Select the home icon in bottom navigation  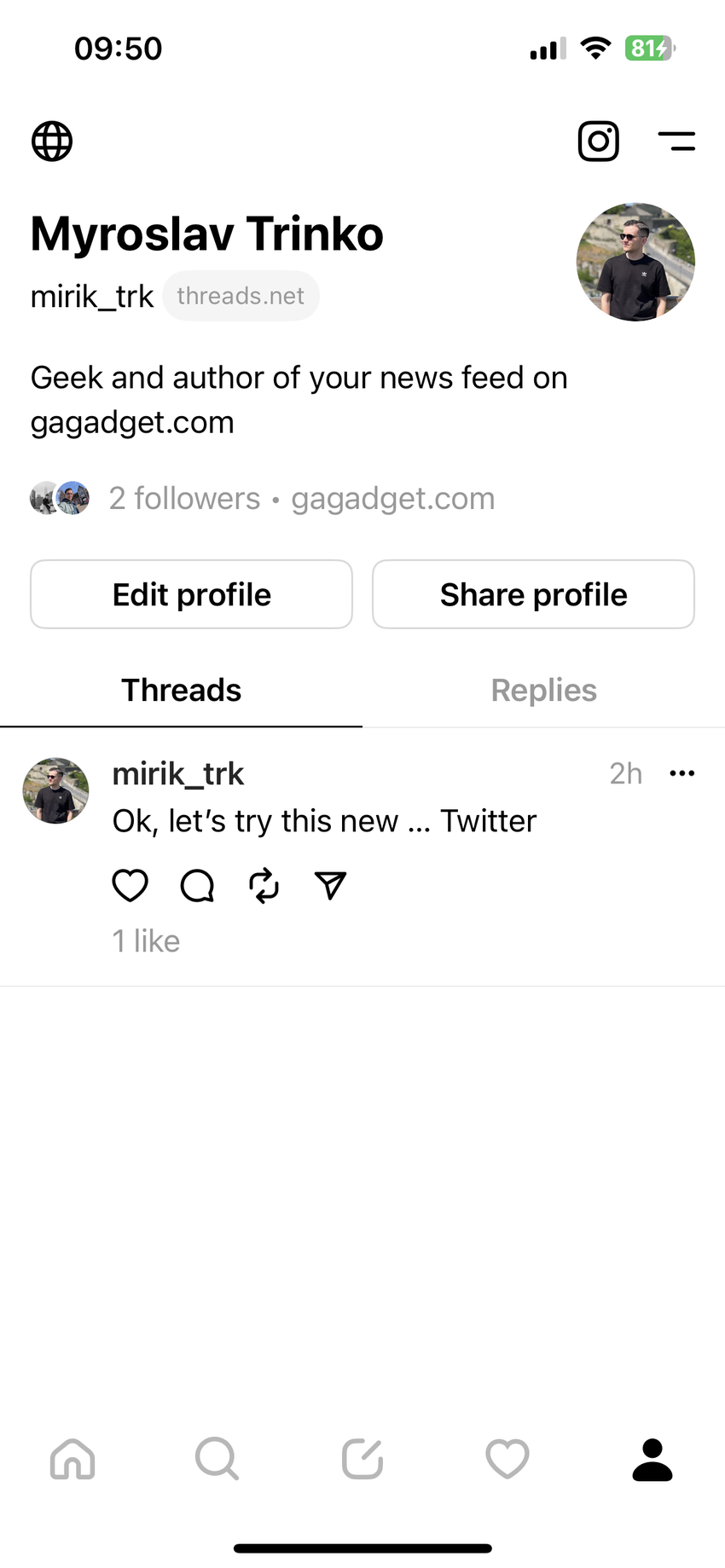72,1459
